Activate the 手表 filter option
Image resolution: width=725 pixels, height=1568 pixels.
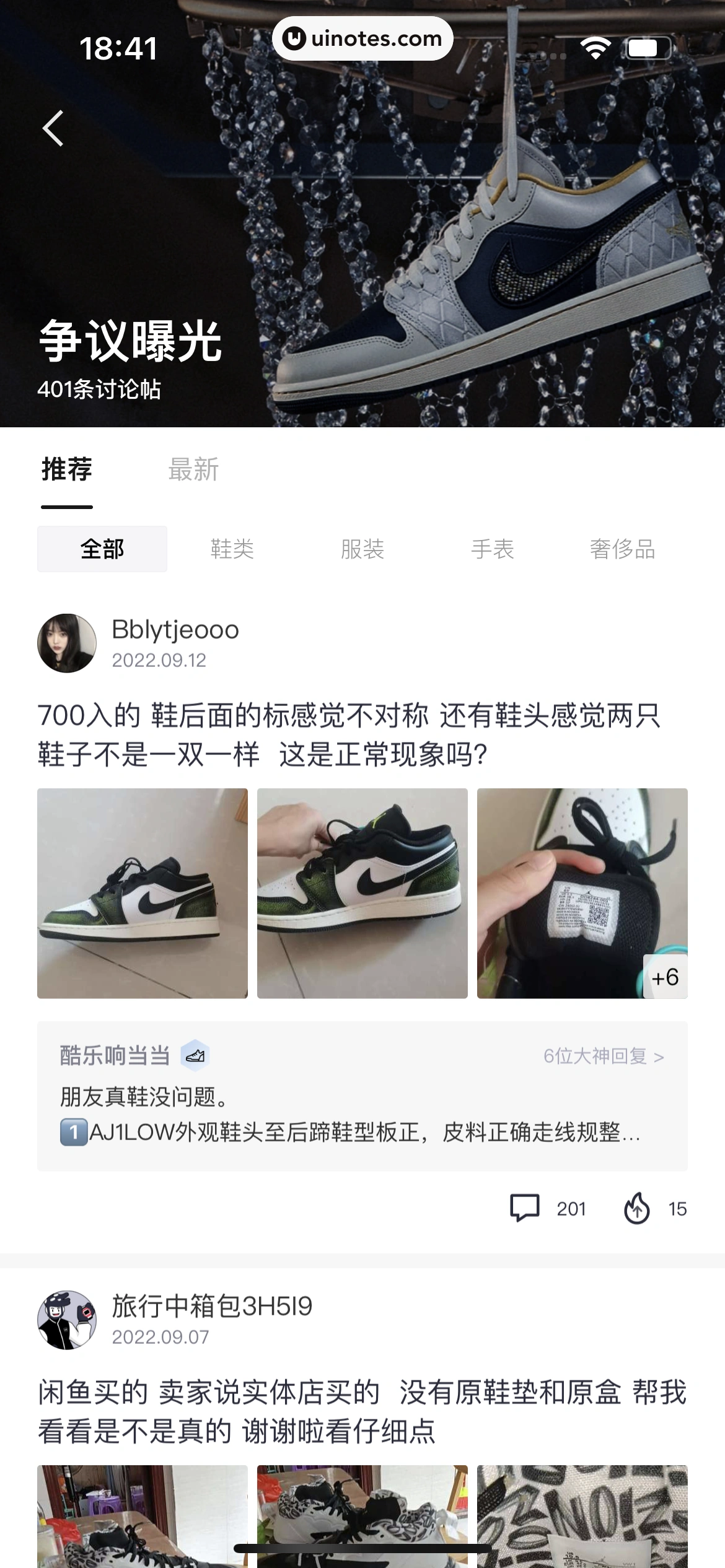494,549
